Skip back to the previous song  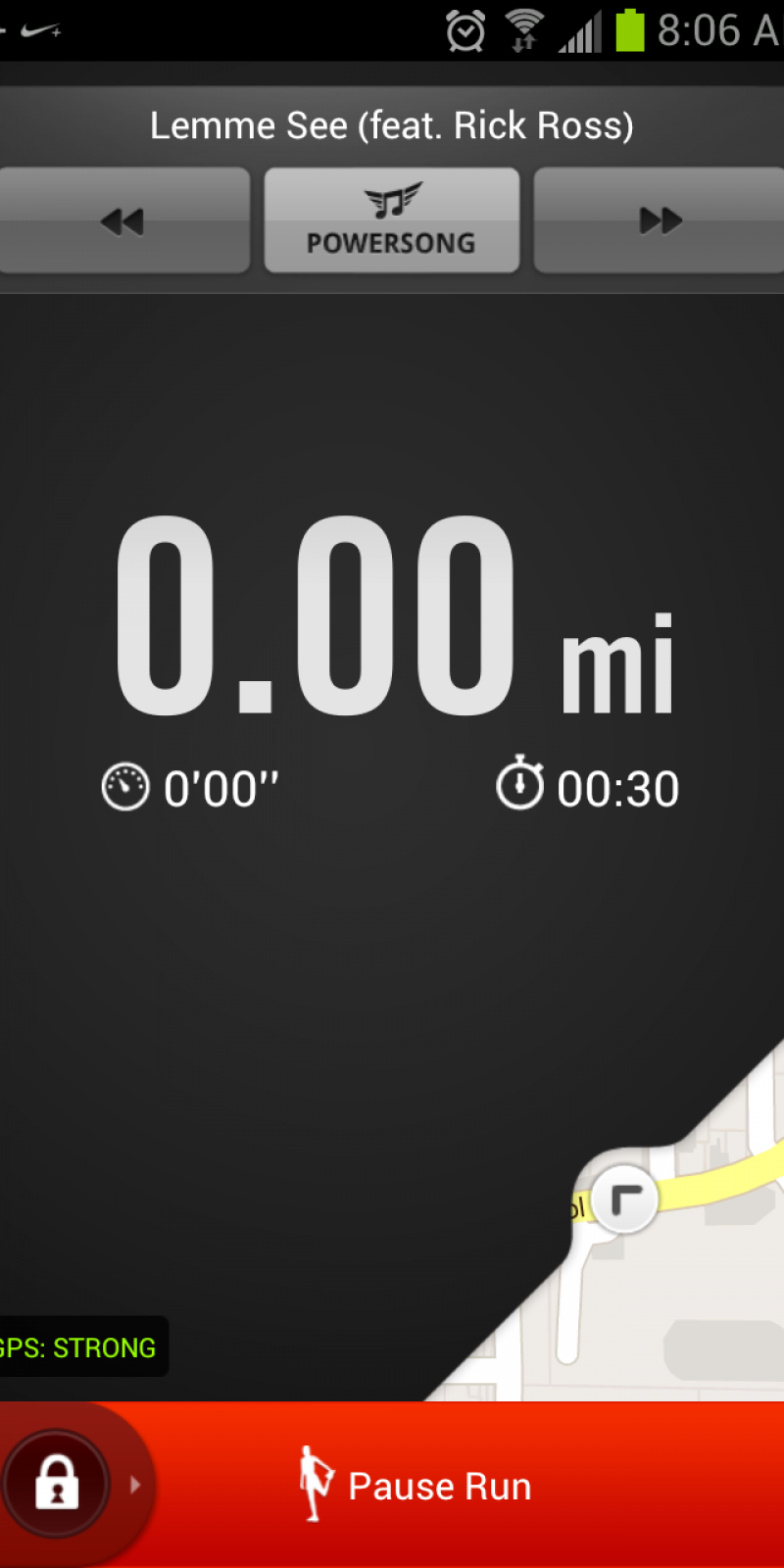[122, 220]
